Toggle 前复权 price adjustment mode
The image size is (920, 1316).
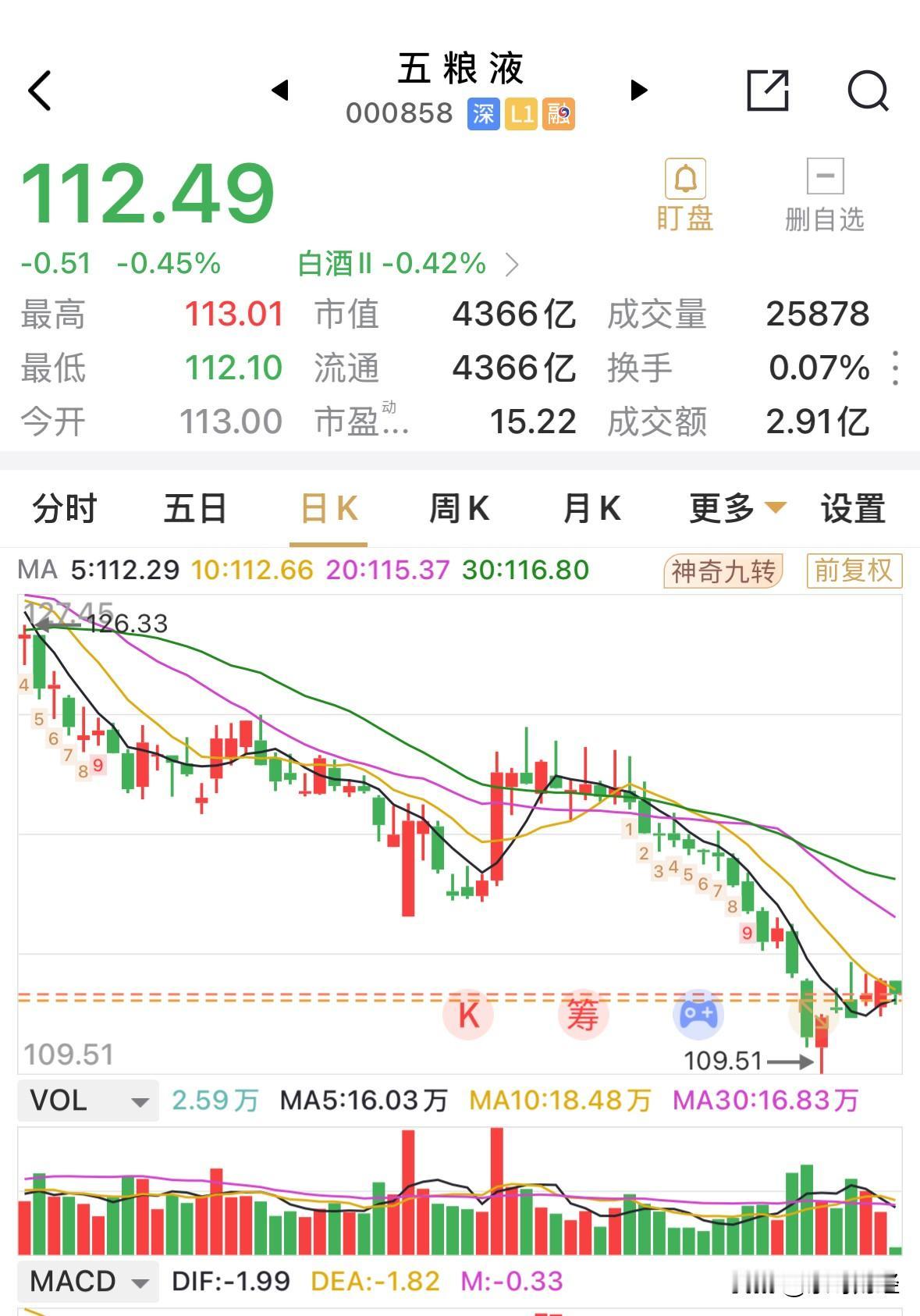pyautogui.click(x=853, y=571)
